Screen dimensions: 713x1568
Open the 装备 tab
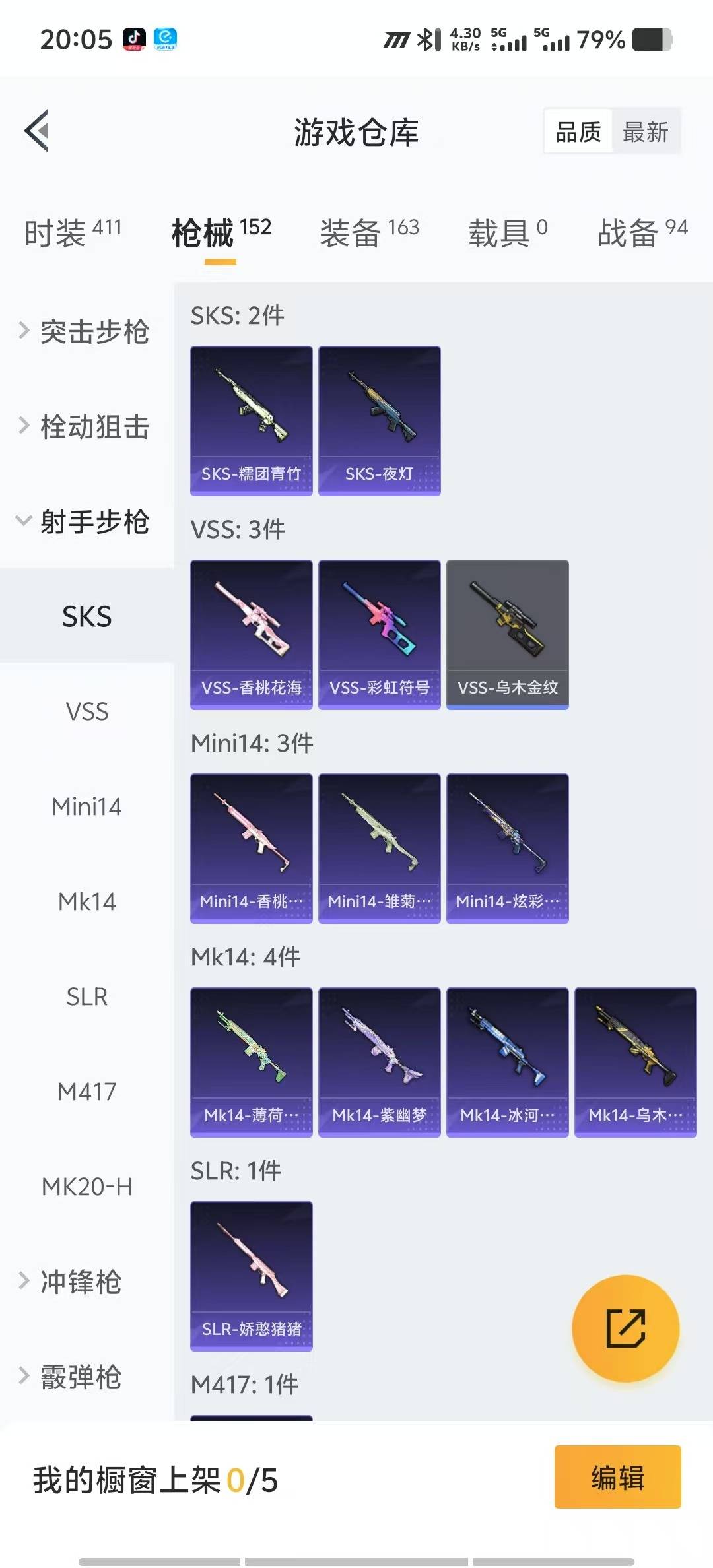click(x=369, y=232)
